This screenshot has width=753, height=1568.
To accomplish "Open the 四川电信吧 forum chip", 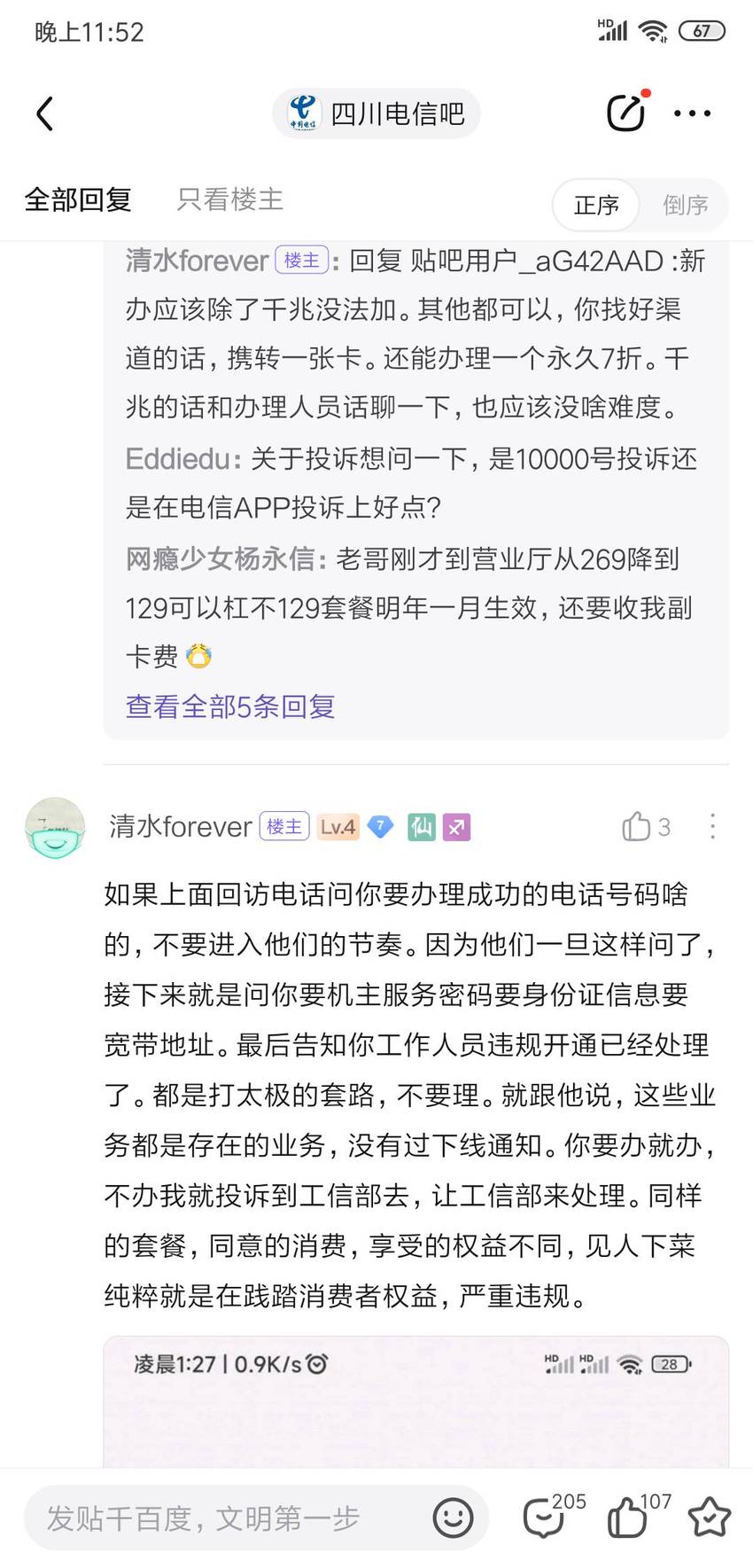I will click(376, 113).
